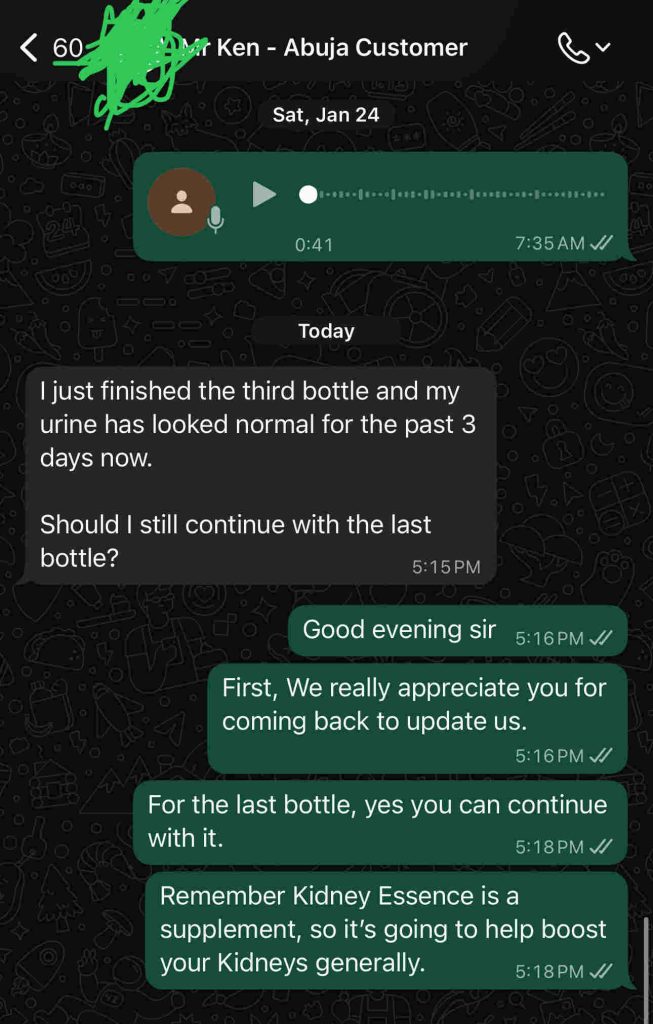653x1024 pixels.
Task: Go back to the chats list
Action: (x=30, y=47)
